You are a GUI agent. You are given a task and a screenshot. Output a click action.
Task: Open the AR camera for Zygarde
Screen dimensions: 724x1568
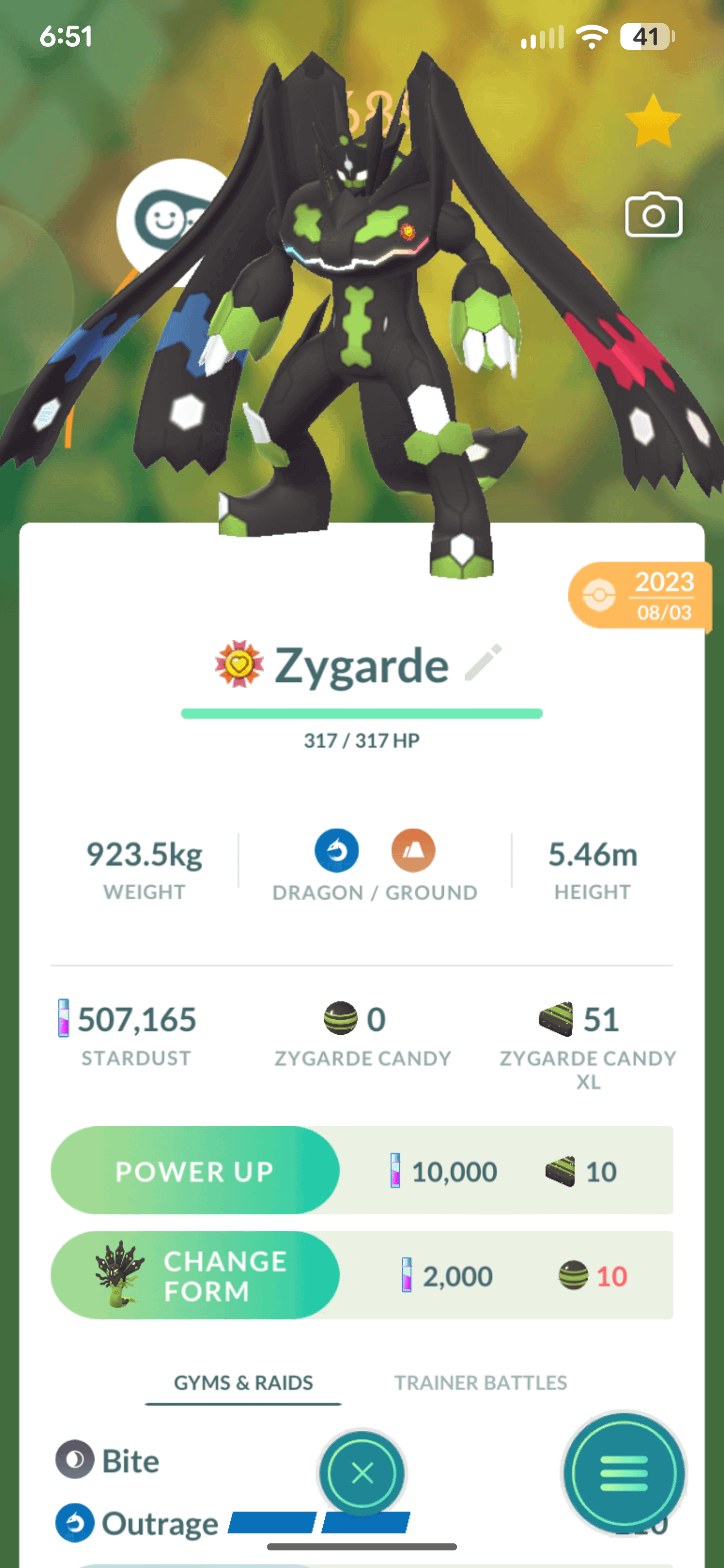pyautogui.click(x=654, y=216)
